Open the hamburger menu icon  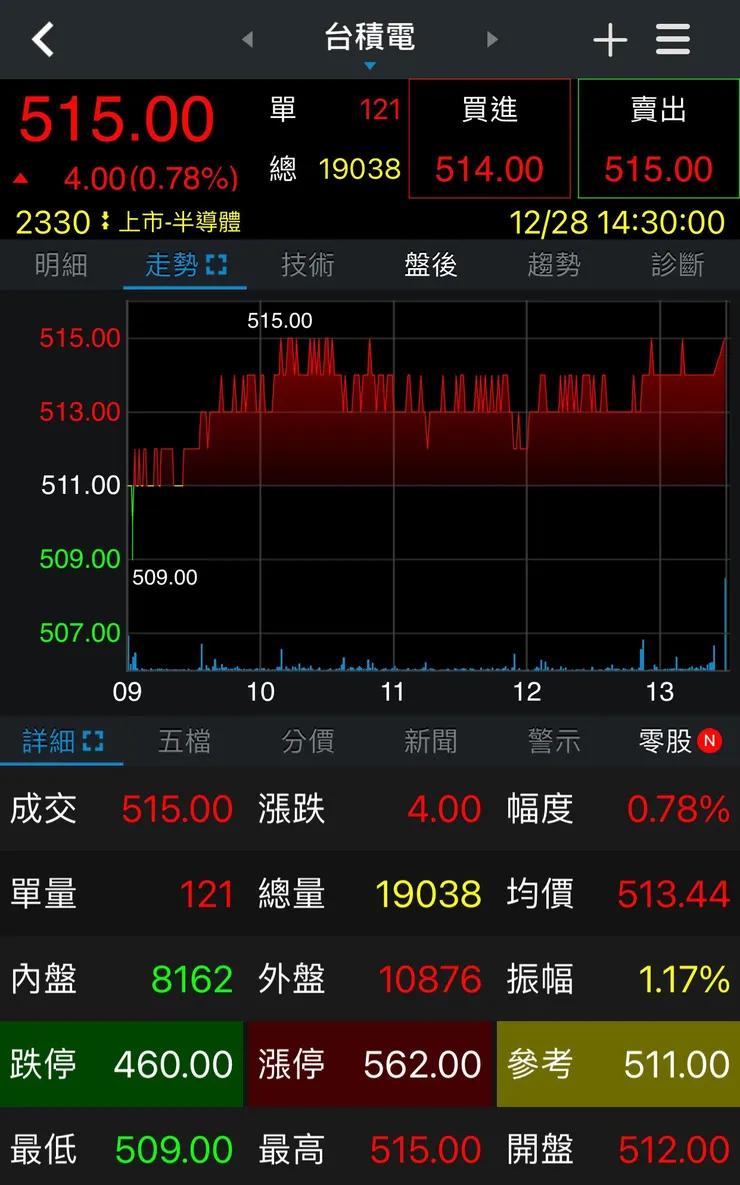(673, 39)
